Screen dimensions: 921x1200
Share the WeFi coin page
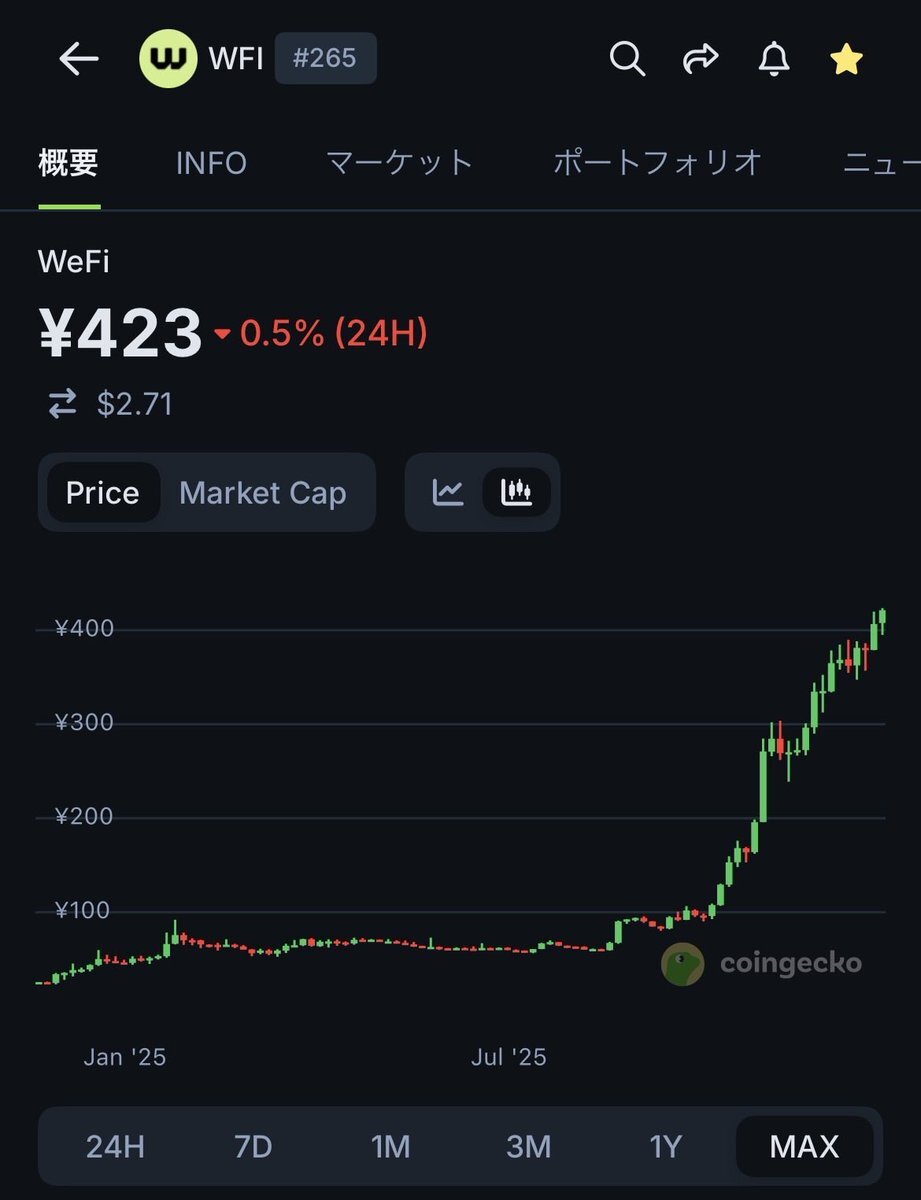[x=700, y=60]
